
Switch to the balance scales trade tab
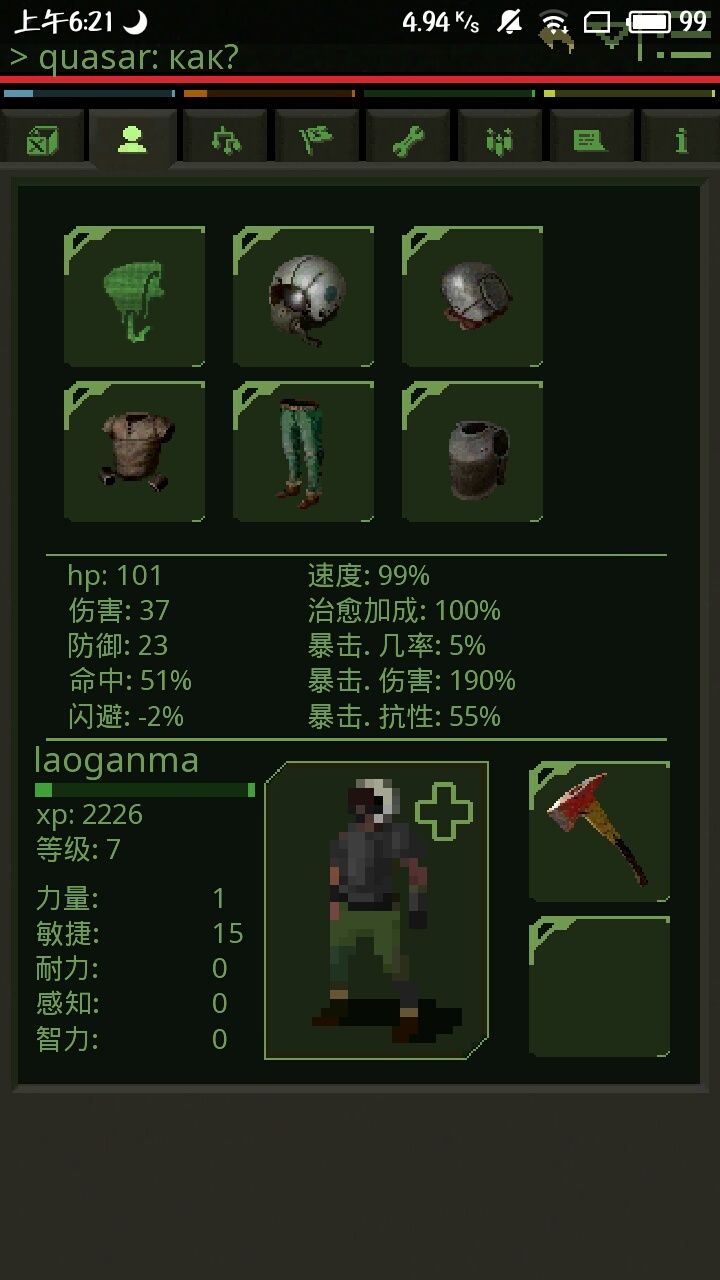click(226, 138)
